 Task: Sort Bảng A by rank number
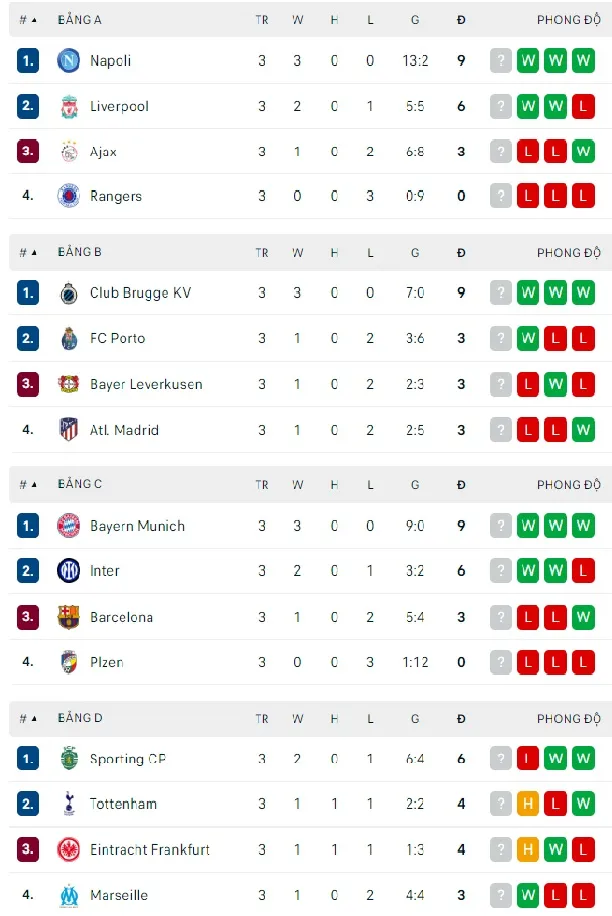pos(28,20)
